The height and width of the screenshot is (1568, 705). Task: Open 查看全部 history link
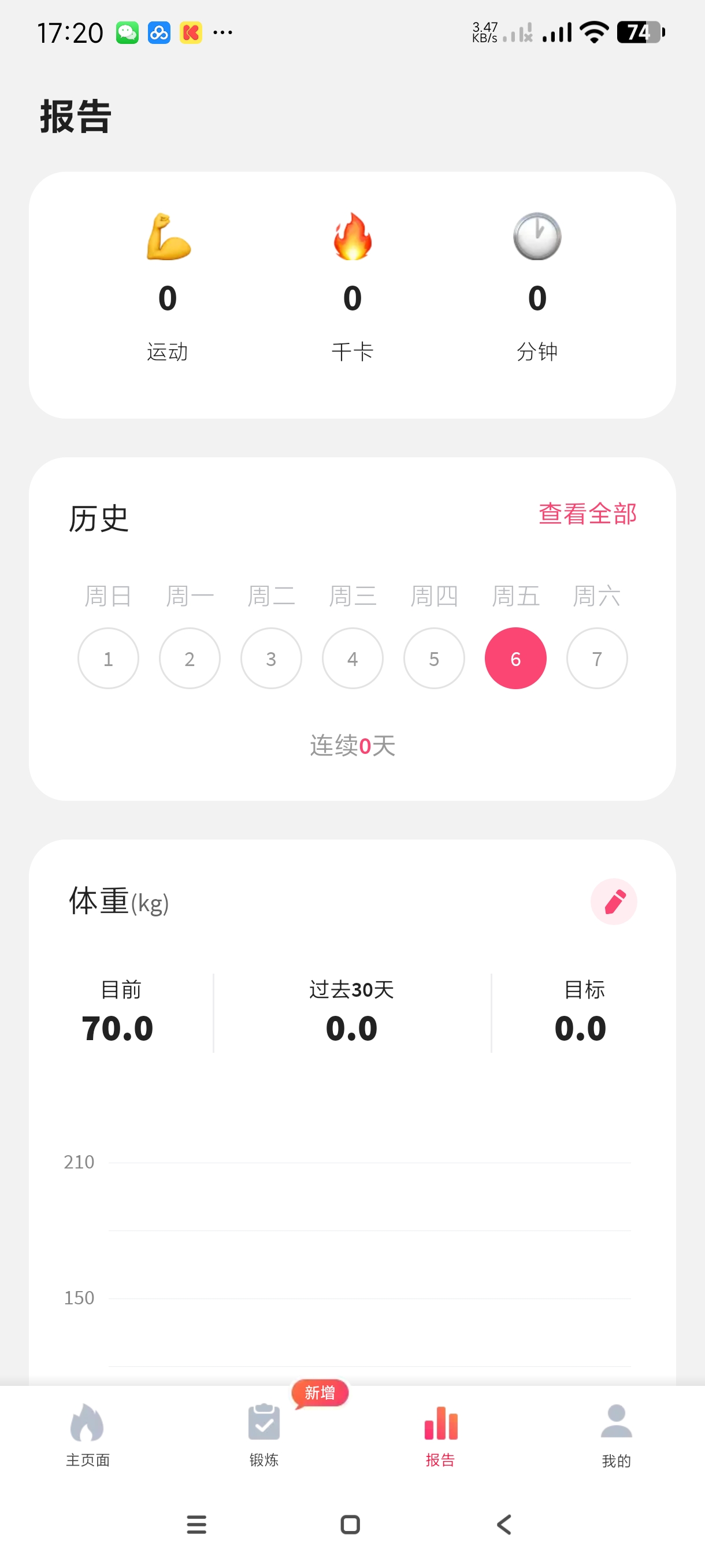587,514
